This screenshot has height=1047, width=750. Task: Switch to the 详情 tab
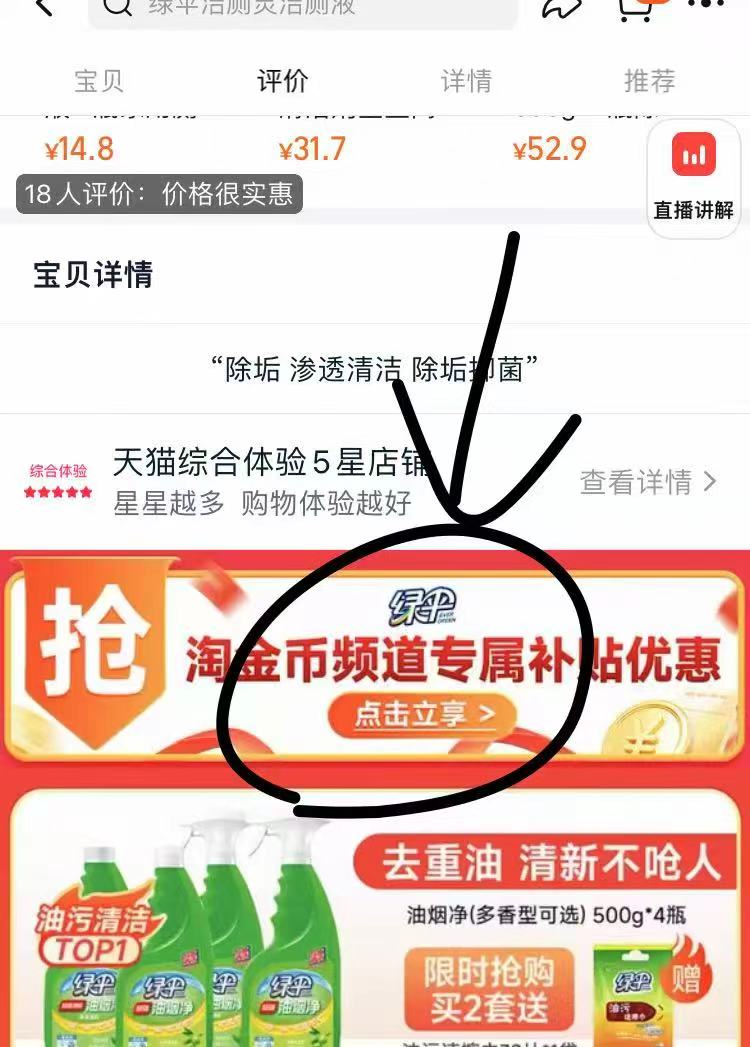coord(465,82)
